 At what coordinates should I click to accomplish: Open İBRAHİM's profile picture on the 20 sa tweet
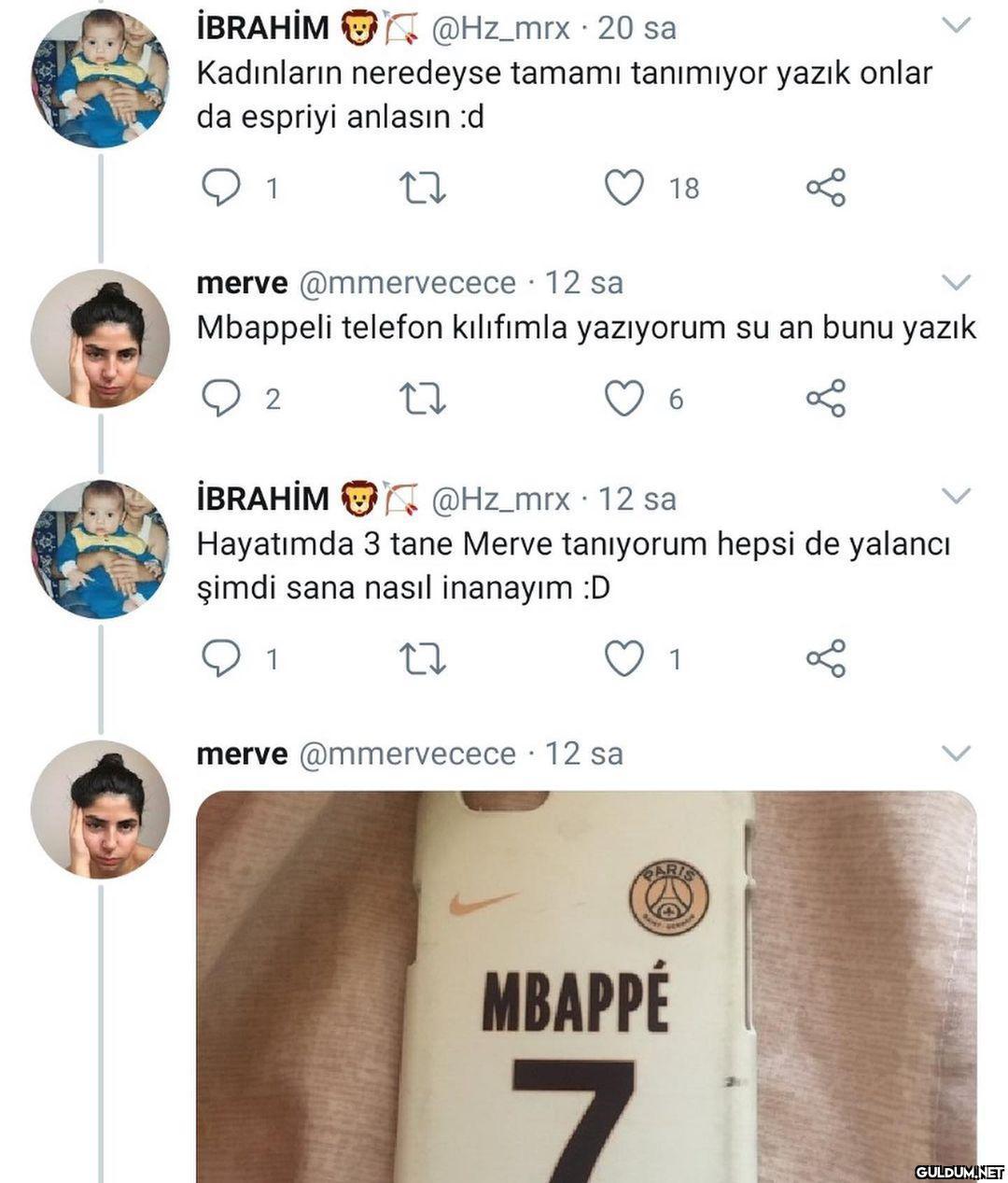(x=100, y=78)
